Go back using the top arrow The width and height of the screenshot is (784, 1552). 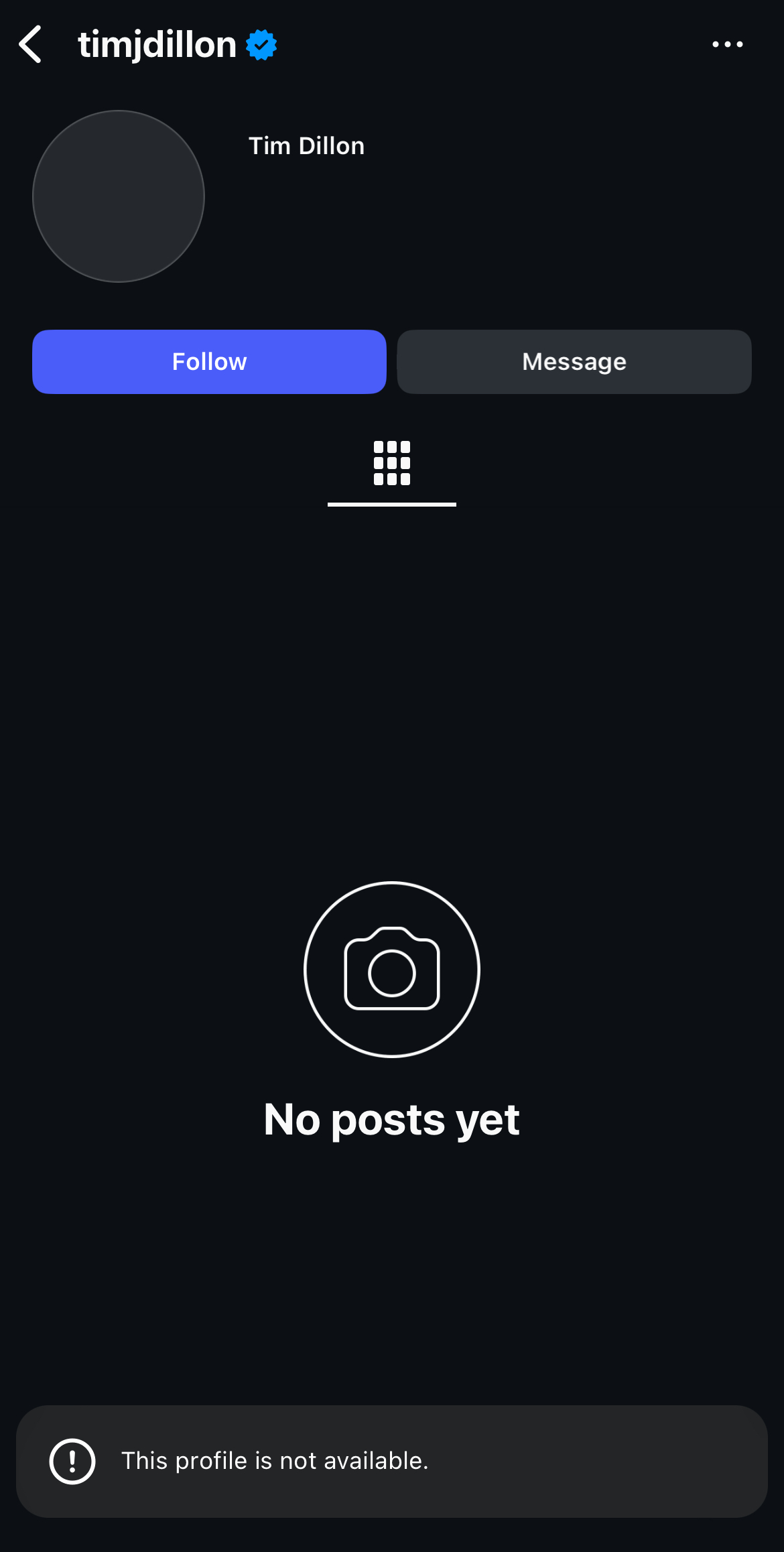[31, 45]
